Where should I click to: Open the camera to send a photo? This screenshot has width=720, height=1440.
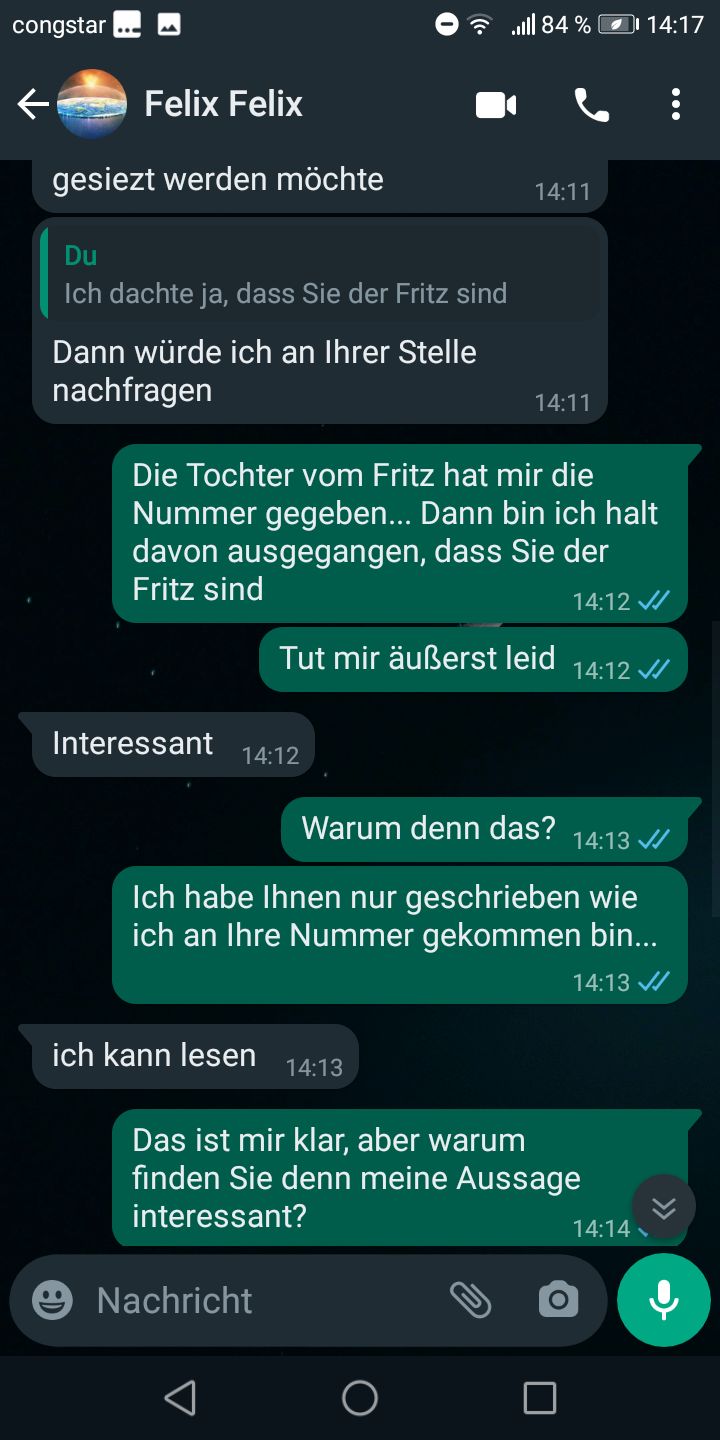pos(558,1300)
